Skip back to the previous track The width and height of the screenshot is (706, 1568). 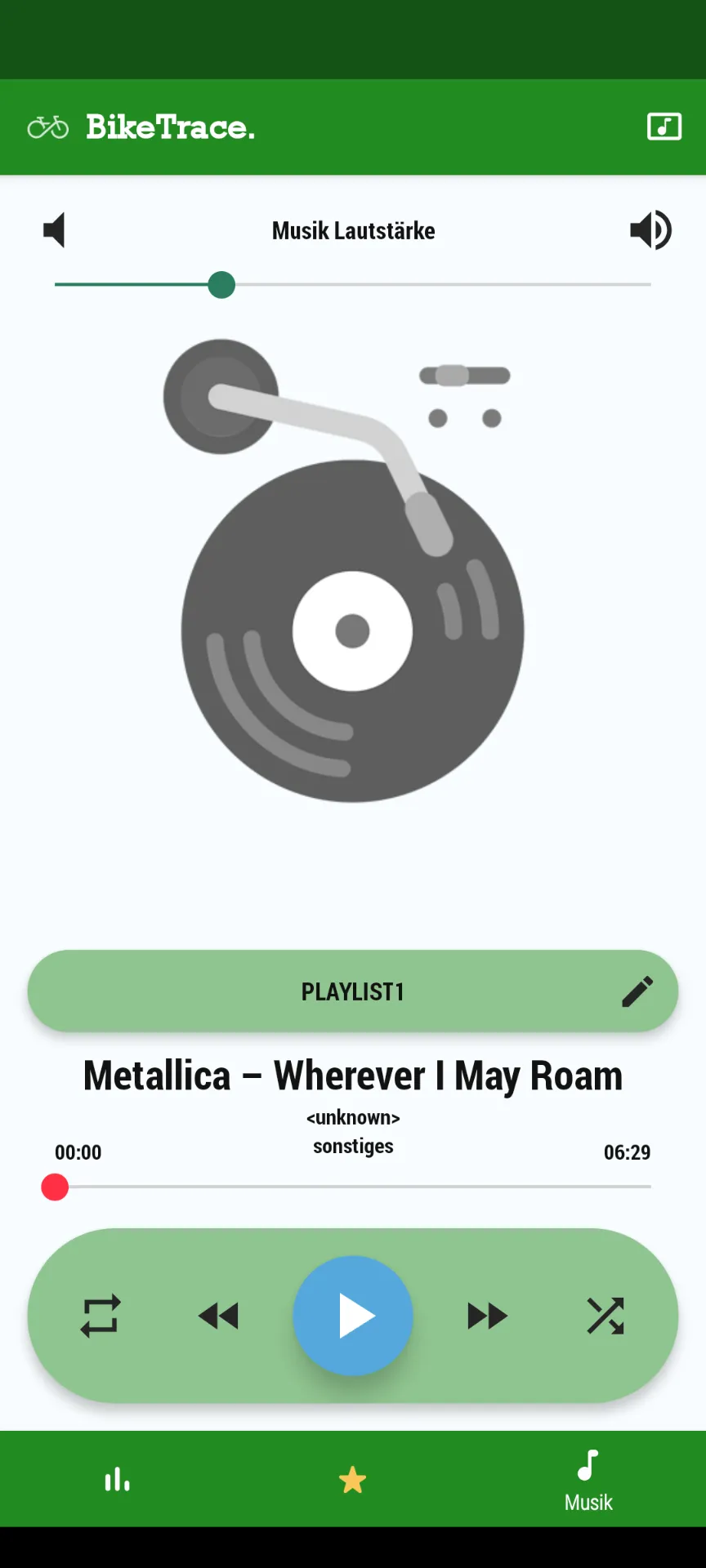(218, 1316)
